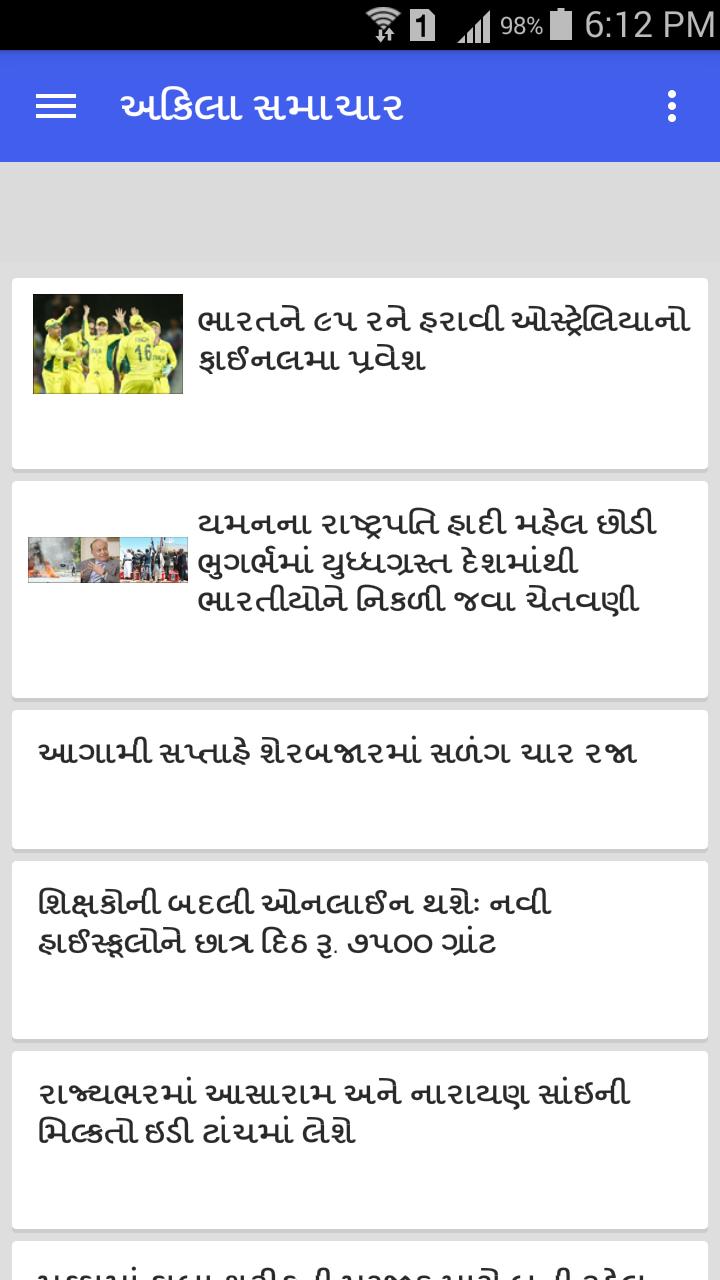Tap the battery status icon

pos(557,22)
